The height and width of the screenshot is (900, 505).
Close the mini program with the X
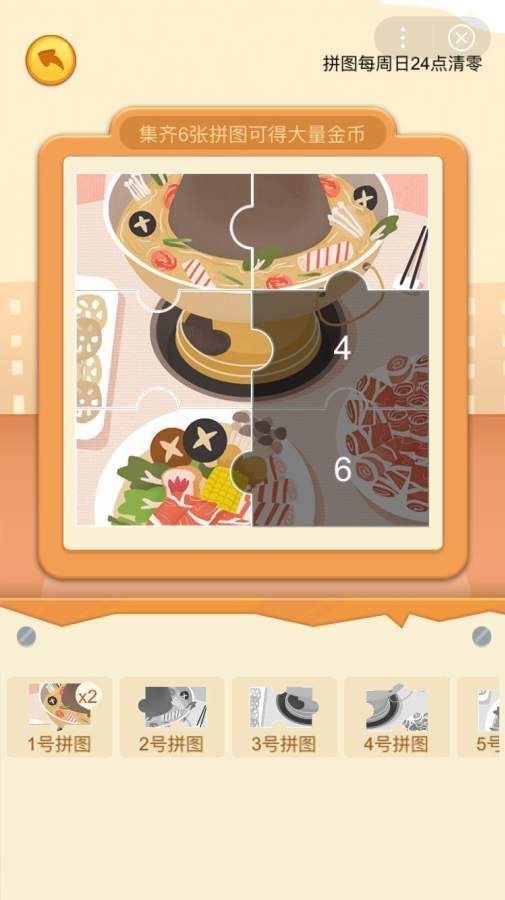[461, 38]
